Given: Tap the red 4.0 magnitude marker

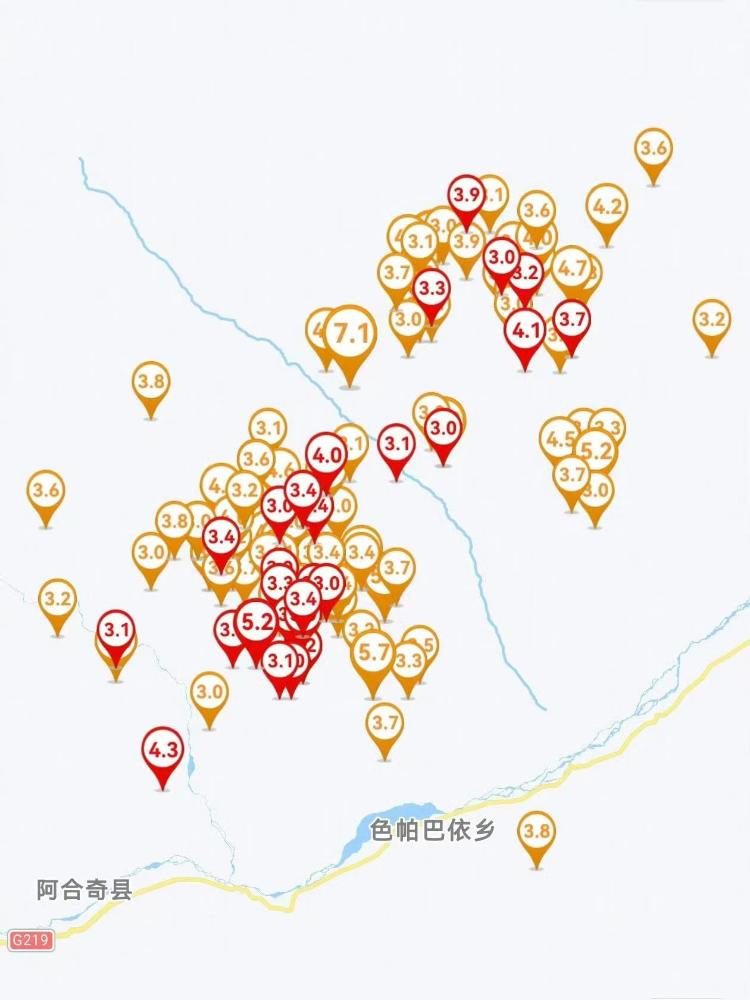Looking at the screenshot, I should (x=326, y=455).
